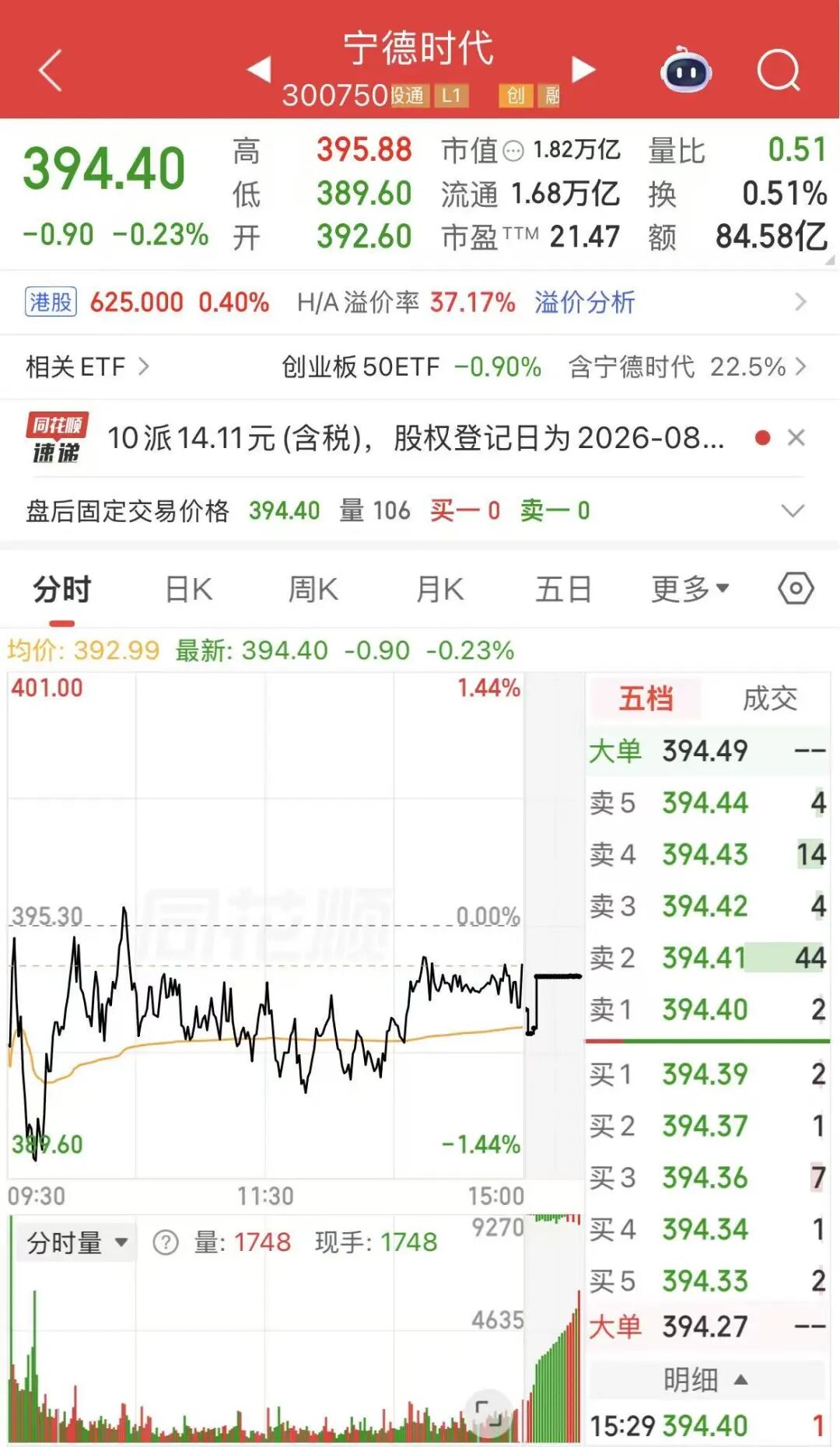
Task: Open the 分时量 indicator dropdown
Action: [76, 1242]
